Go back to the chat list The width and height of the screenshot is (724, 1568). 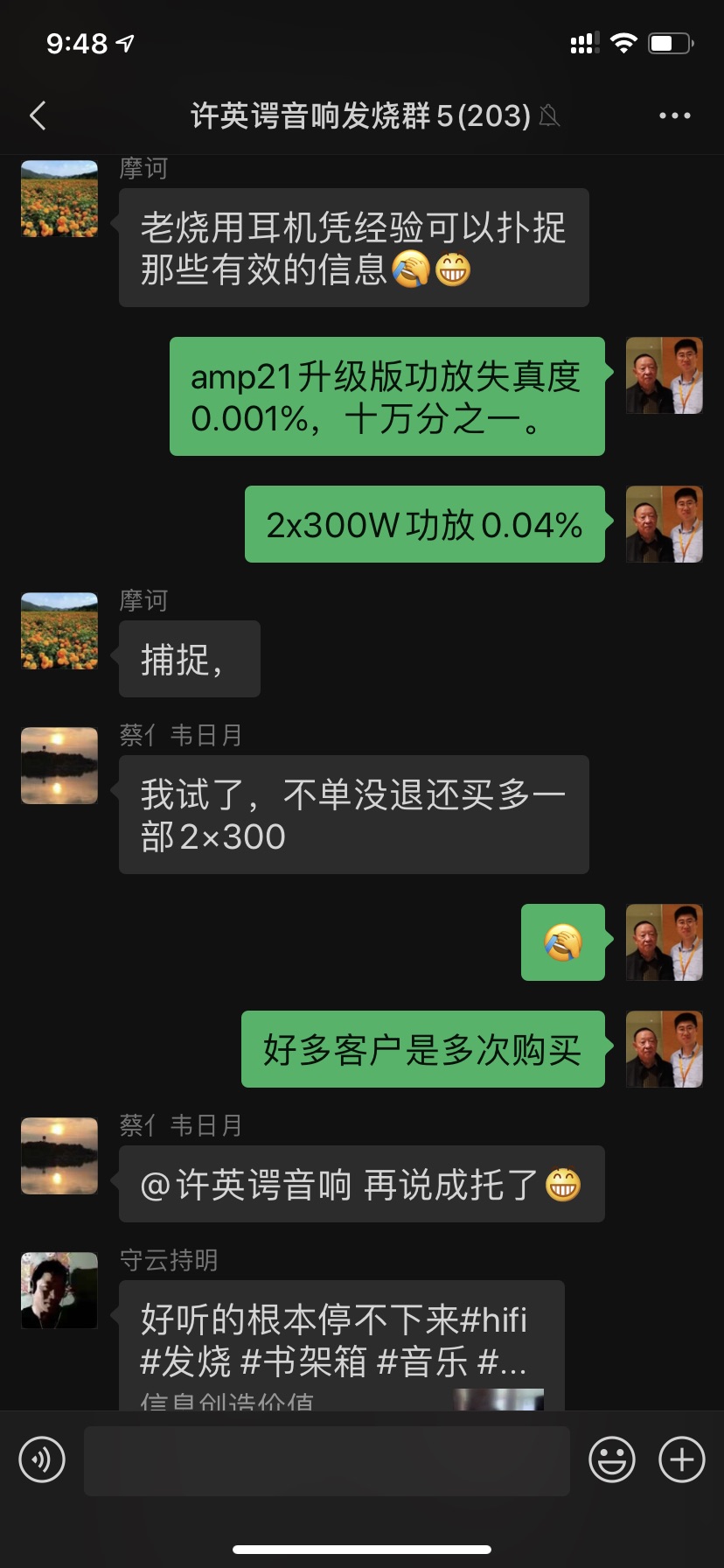click(38, 115)
